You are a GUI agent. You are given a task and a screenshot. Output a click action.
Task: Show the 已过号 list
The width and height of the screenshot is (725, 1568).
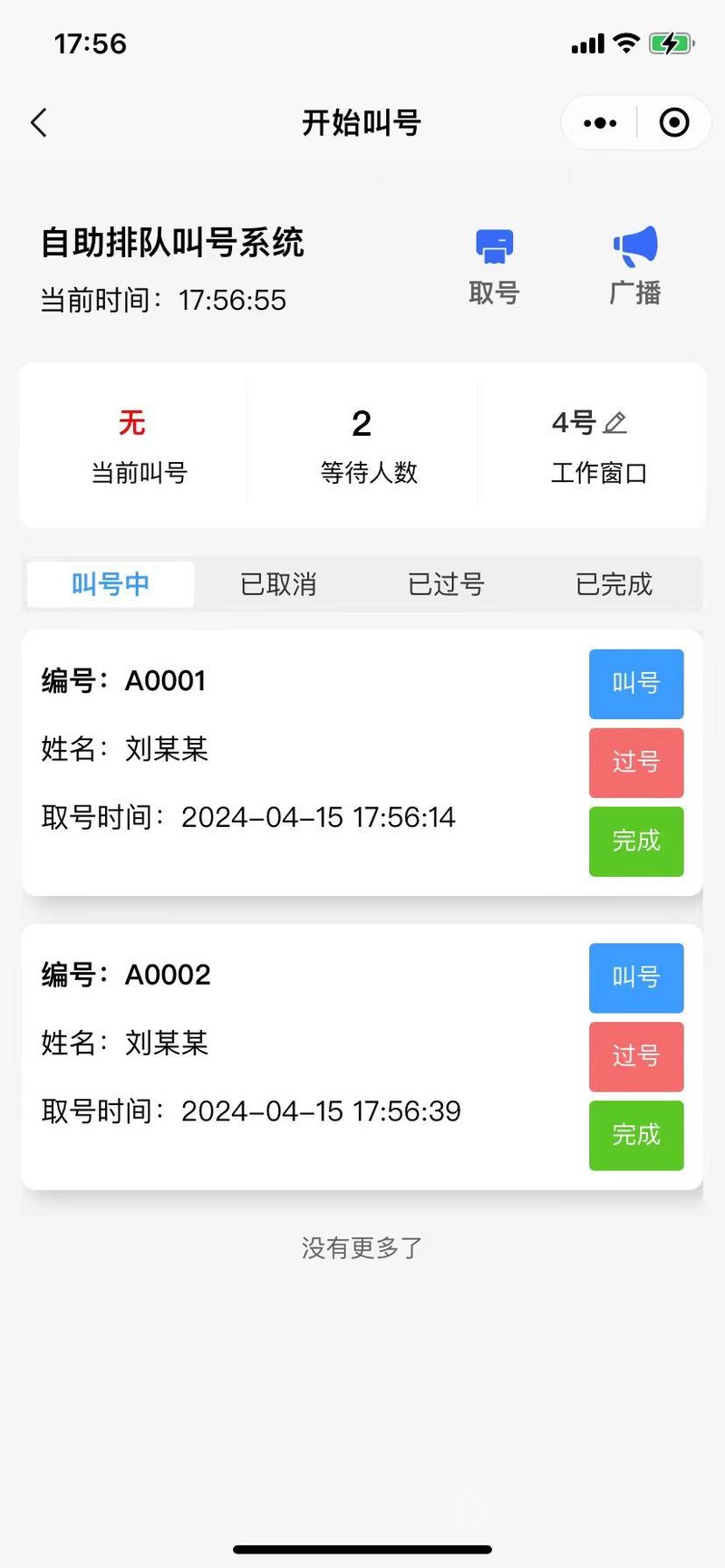[x=446, y=584]
